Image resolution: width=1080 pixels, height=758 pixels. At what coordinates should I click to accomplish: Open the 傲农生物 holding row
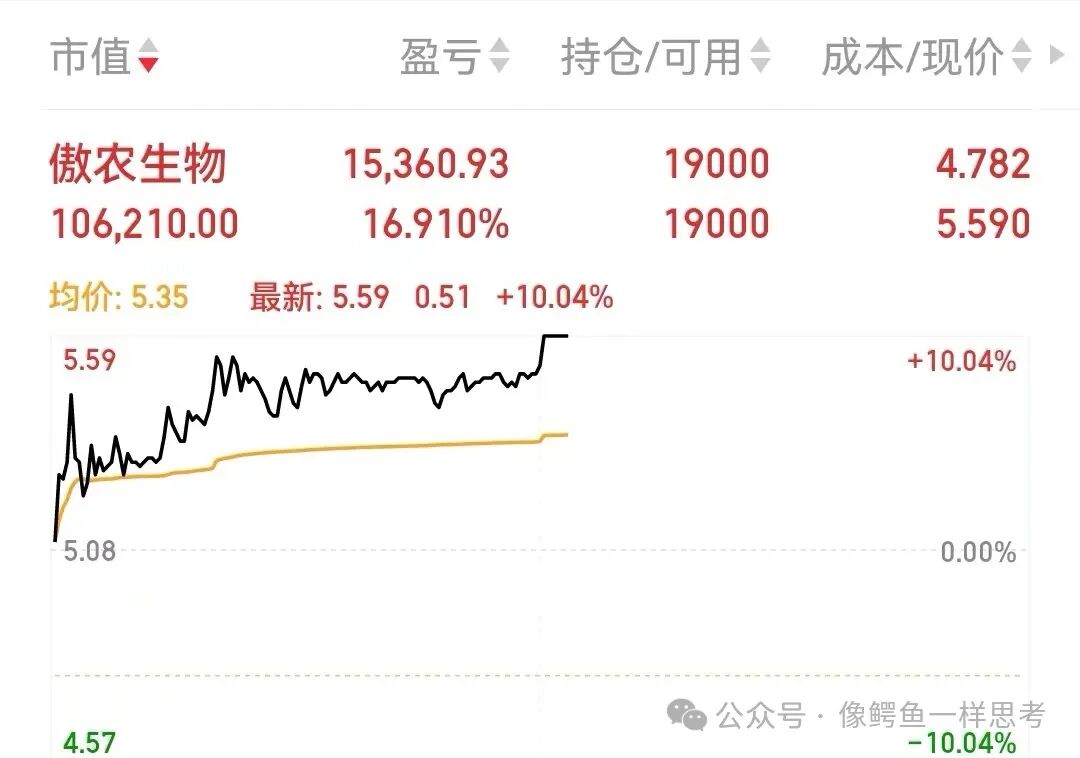tap(540, 193)
